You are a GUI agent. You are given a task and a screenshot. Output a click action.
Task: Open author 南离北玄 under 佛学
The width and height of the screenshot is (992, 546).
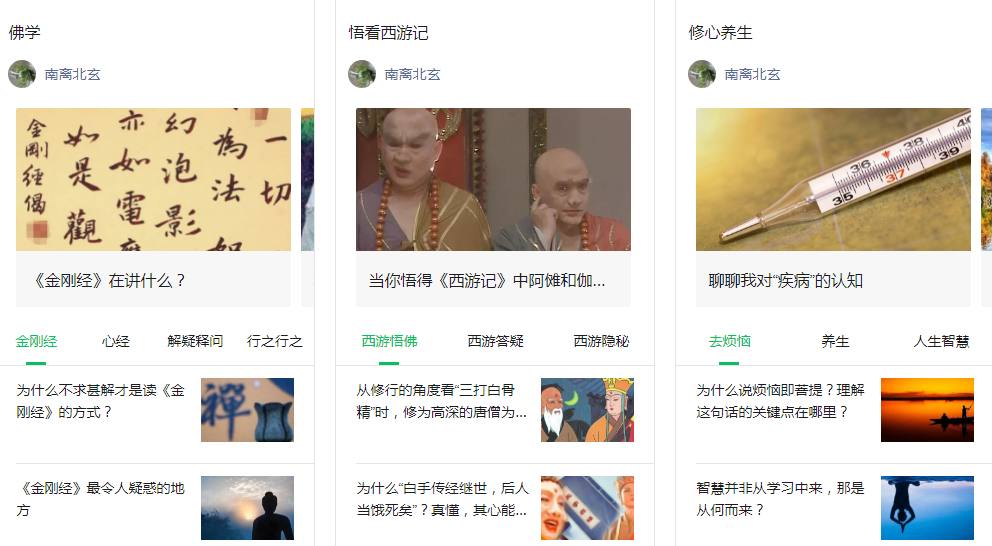coord(72,74)
